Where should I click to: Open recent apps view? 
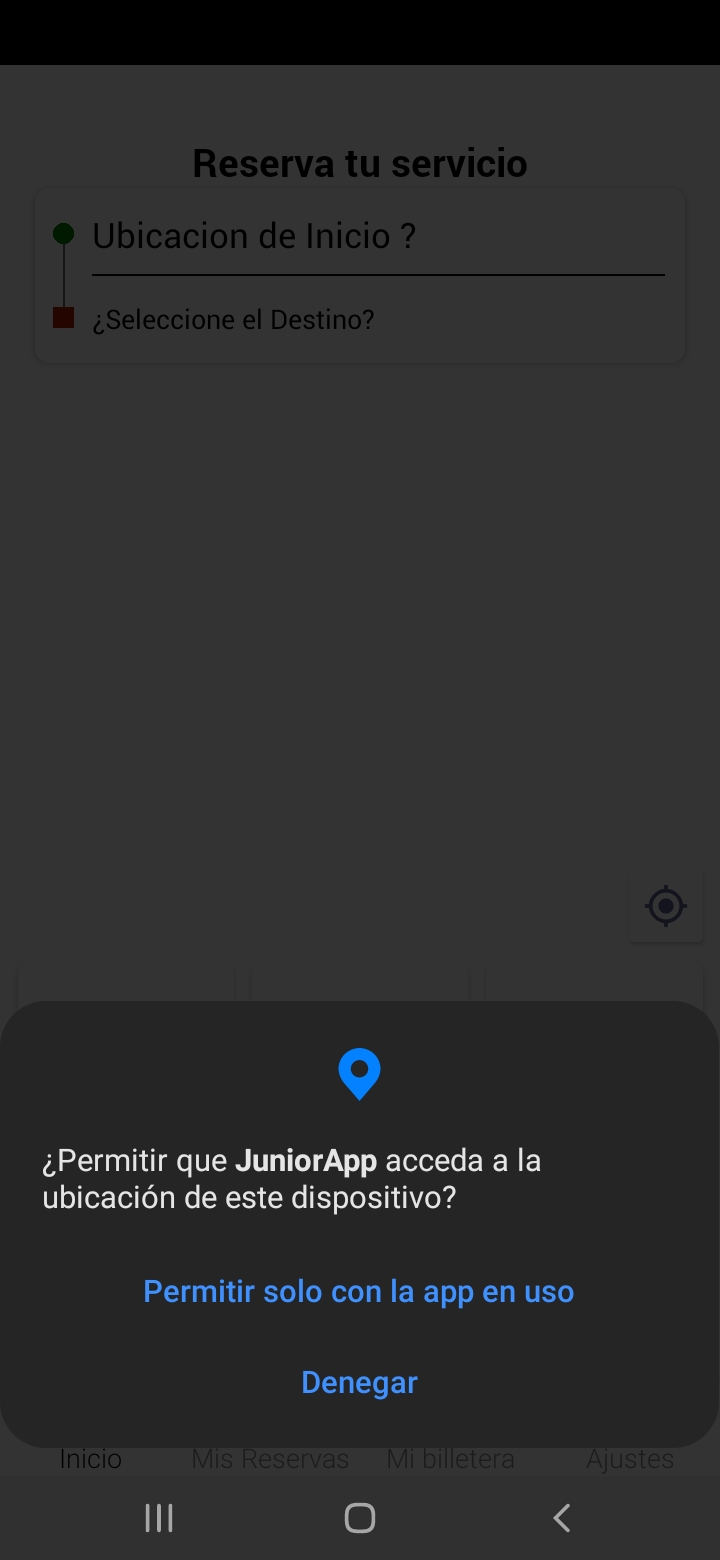tap(159, 1518)
